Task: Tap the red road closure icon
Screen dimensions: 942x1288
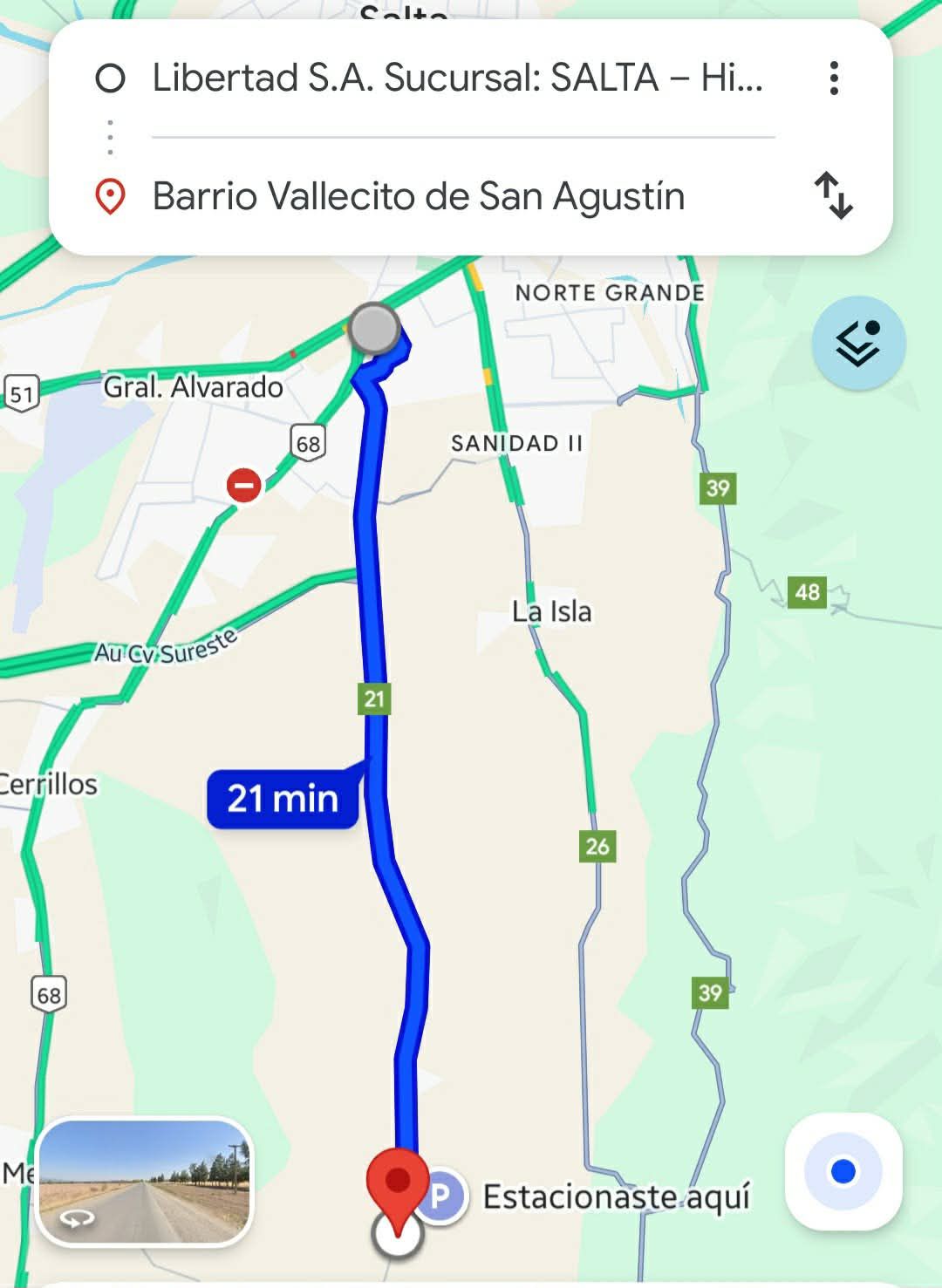Action: click(x=244, y=485)
